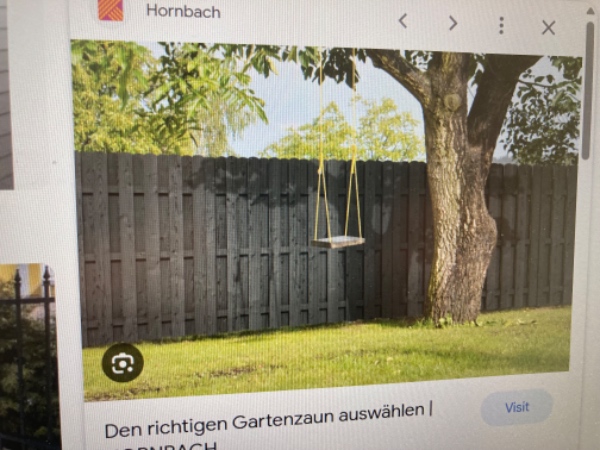Tap the Visit button
The image size is (600, 450).
pyautogui.click(x=517, y=407)
